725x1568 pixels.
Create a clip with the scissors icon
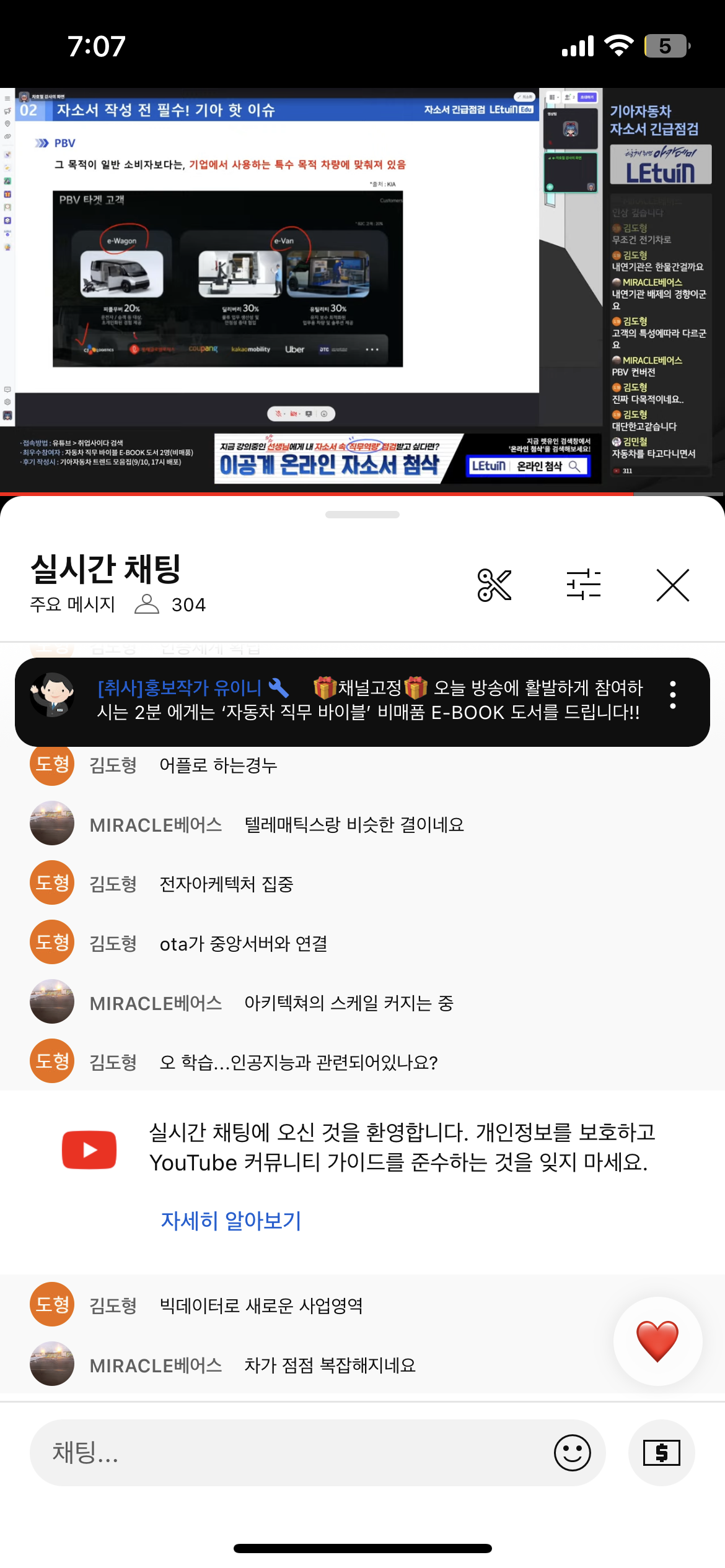click(x=494, y=585)
